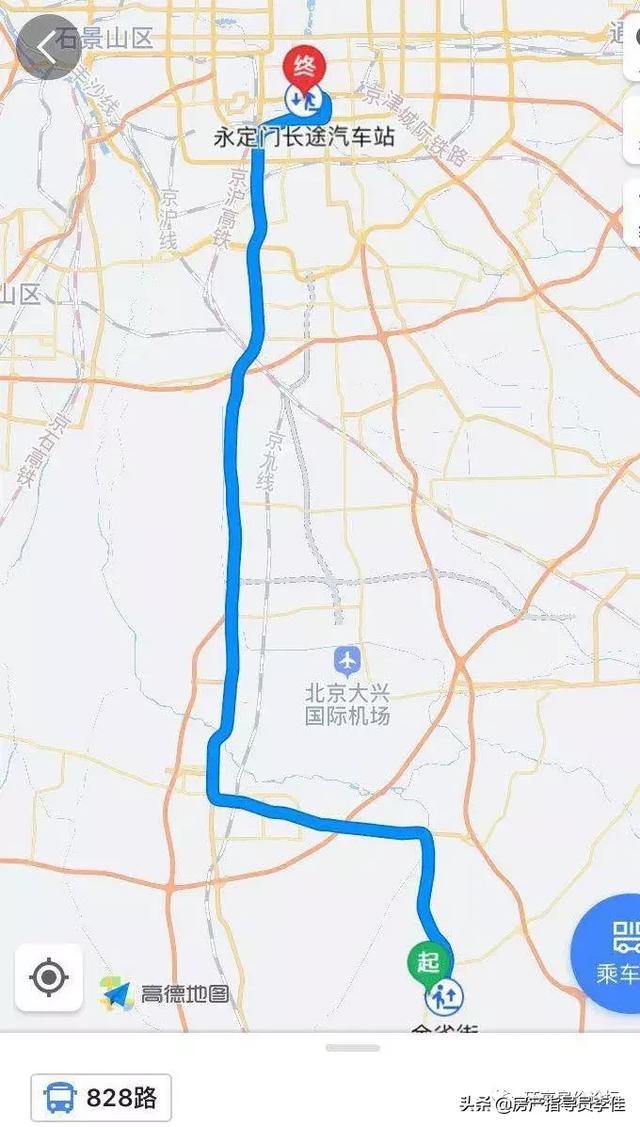Tap the 起 start point marker

pyautogui.click(x=428, y=960)
